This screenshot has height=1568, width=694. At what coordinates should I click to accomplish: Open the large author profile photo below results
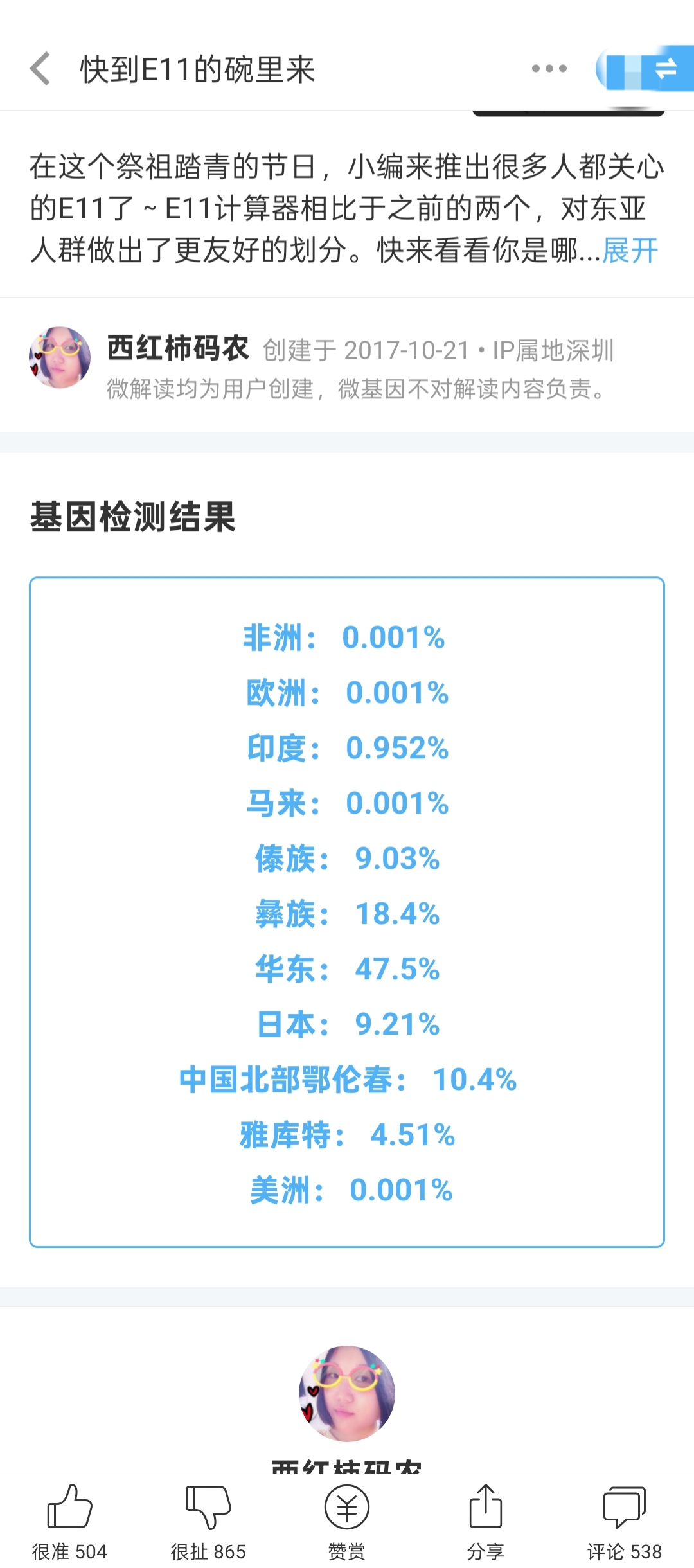coord(347,1393)
